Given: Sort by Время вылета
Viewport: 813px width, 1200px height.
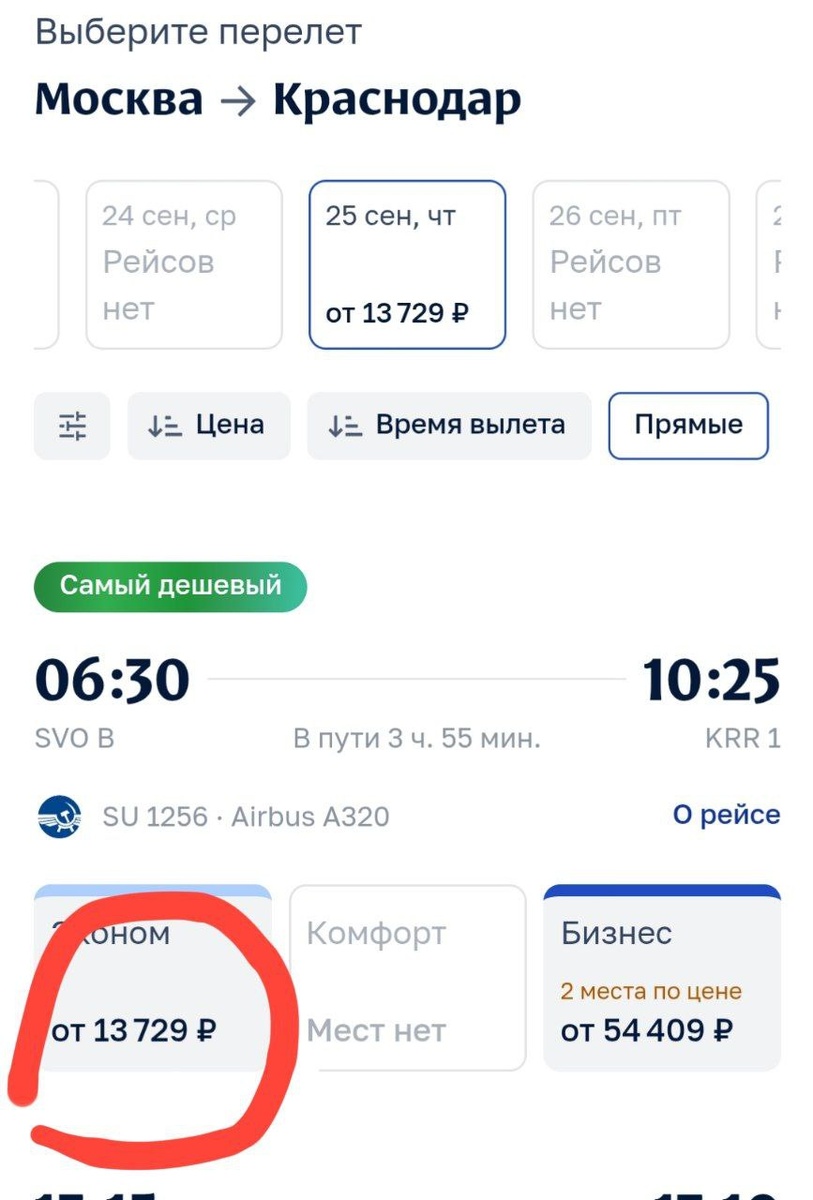Looking at the screenshot, I should 448,426.
